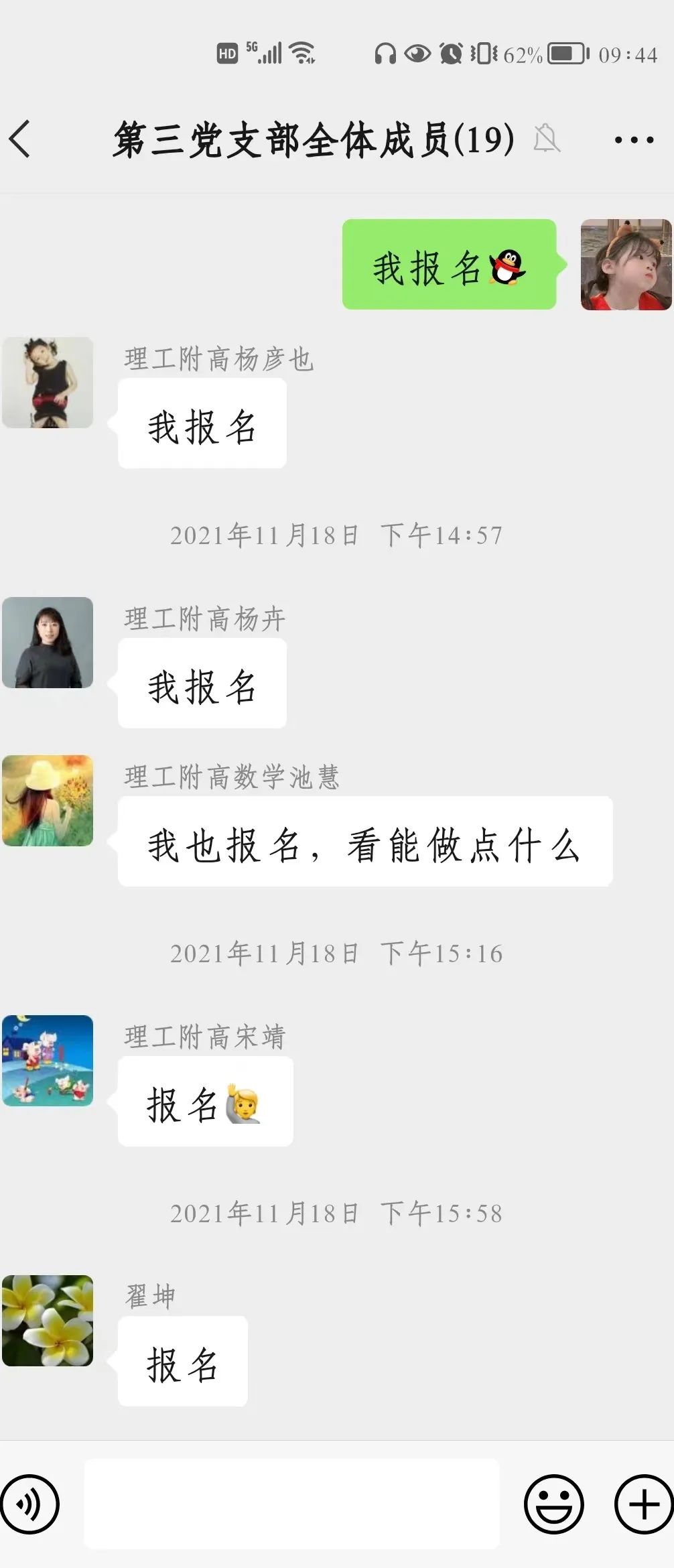The height and width of the screenshot is (1568, 674).
Task: Open the group chat info menu
Action: click(x=633, y=139)
